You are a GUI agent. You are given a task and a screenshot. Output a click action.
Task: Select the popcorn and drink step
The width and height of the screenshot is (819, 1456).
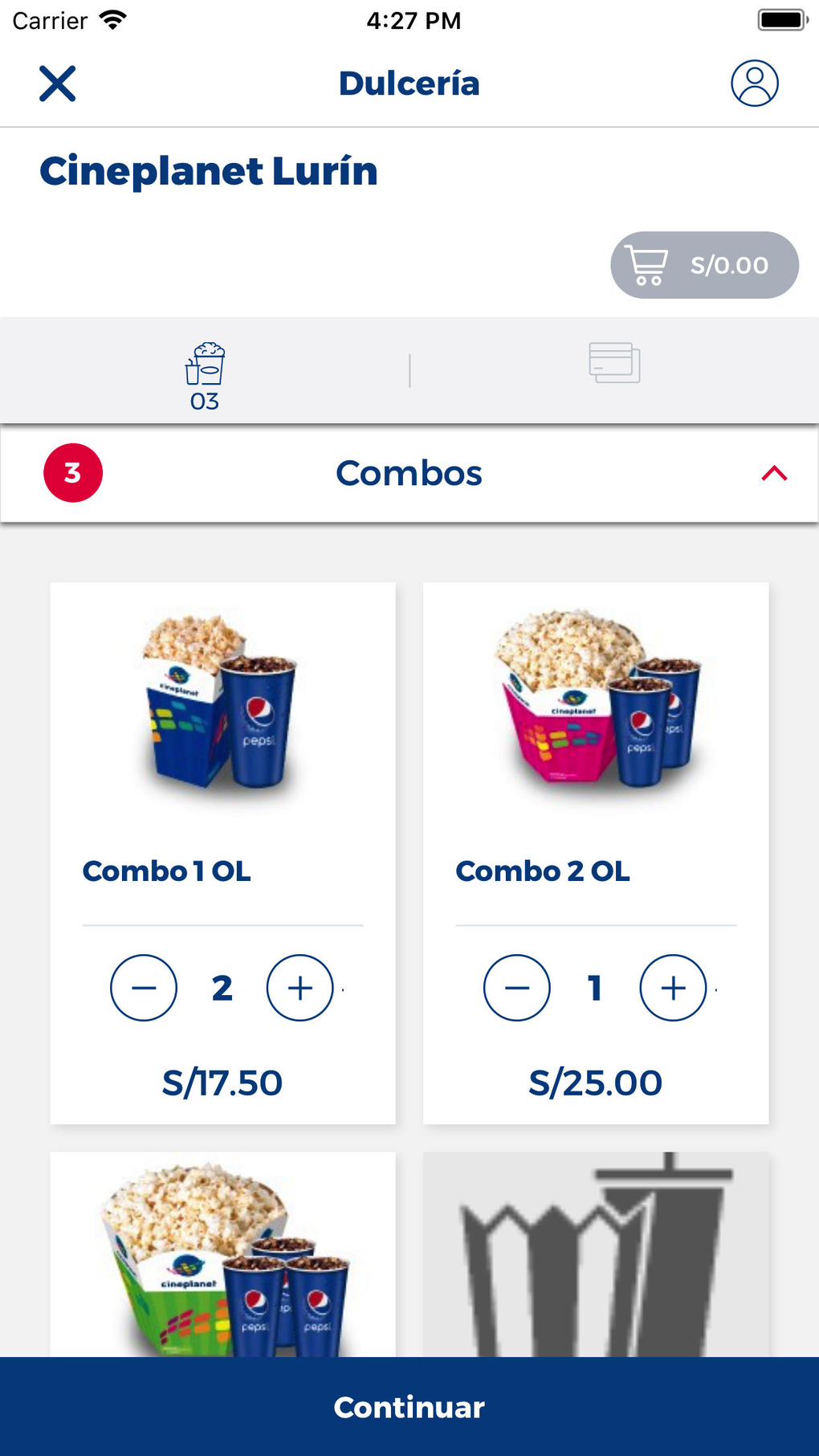click(205, 374)
